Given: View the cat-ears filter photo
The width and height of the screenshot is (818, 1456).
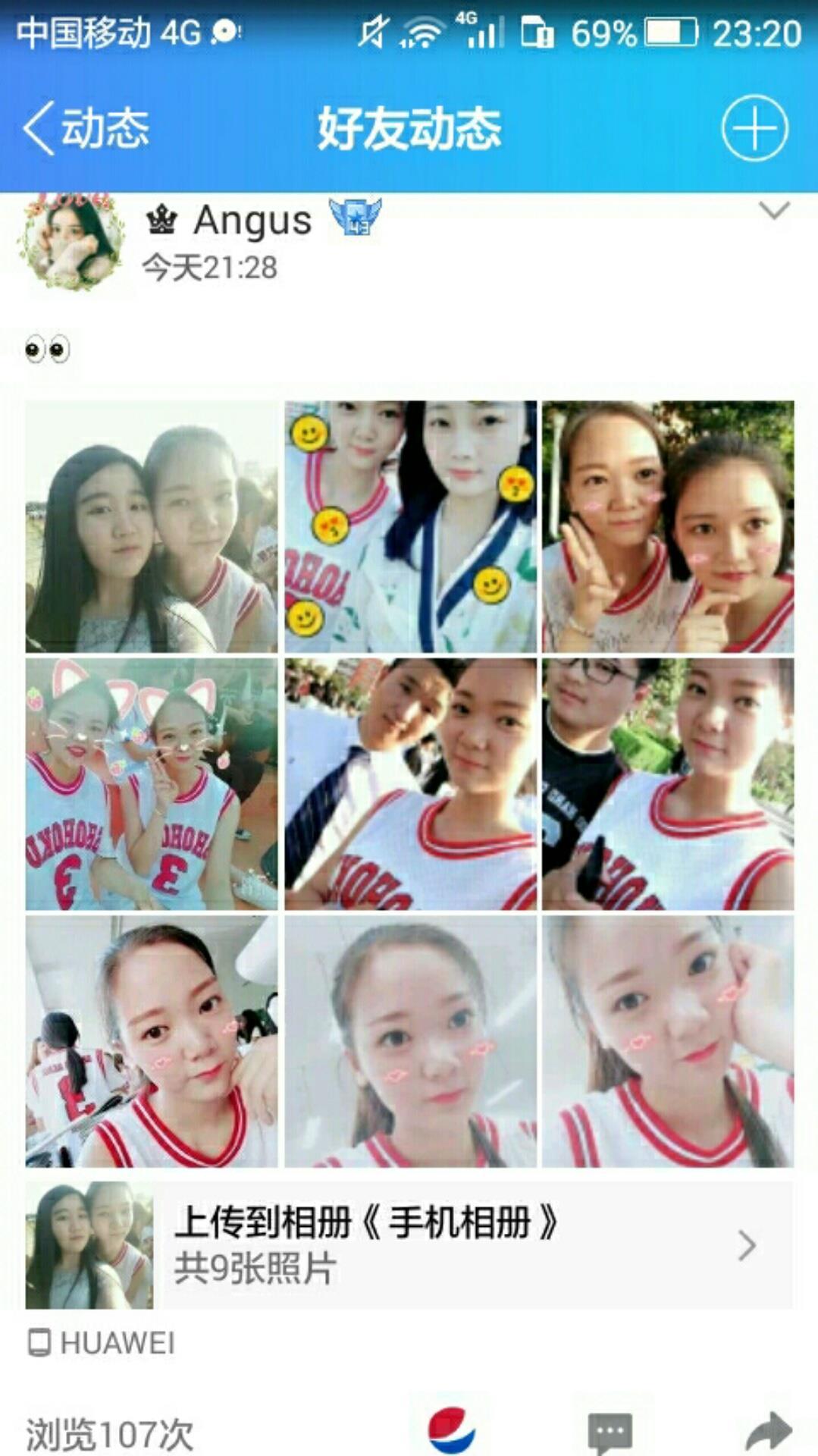Looking at the screenshot, I should click(x=152, y=784).
